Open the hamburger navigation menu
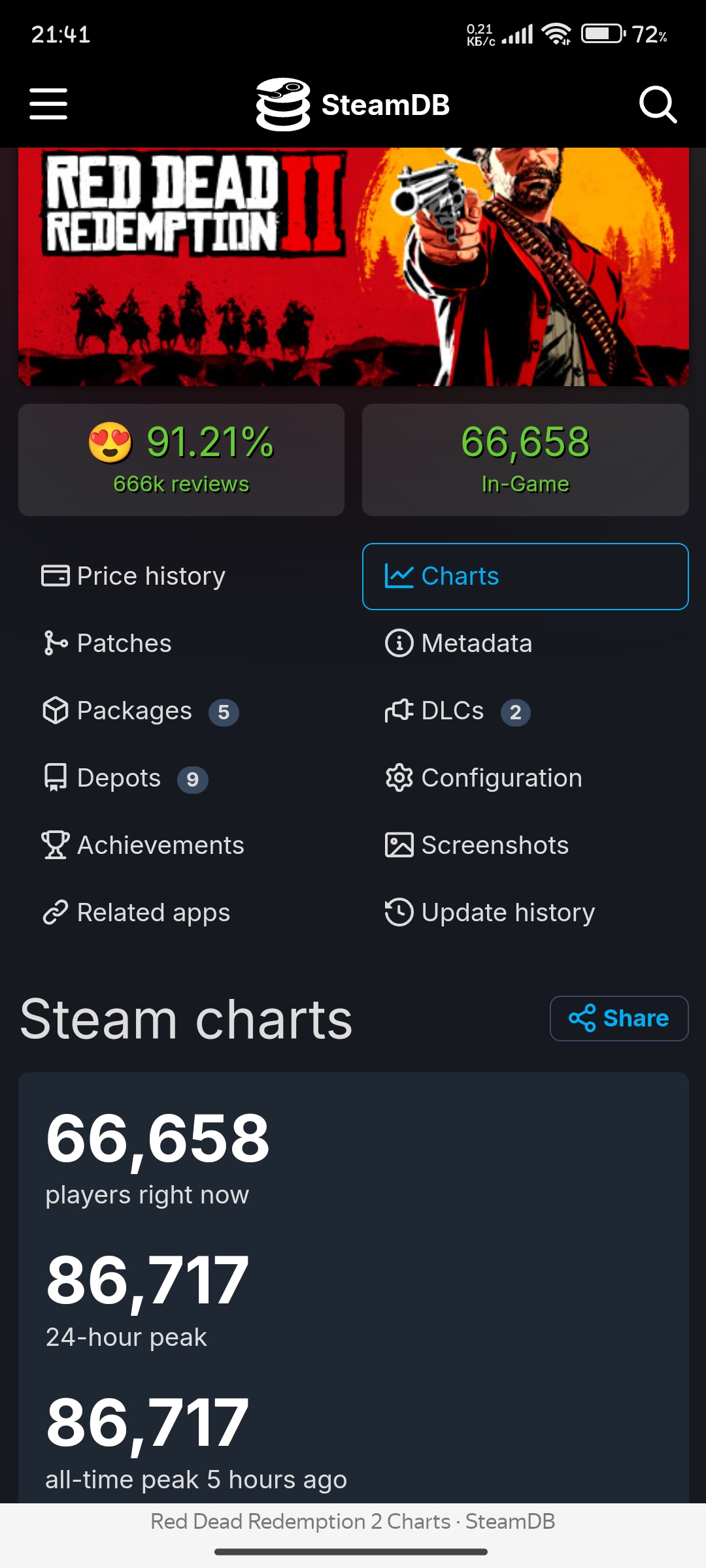The image size is (706, 1568). (x=48, y=105)
